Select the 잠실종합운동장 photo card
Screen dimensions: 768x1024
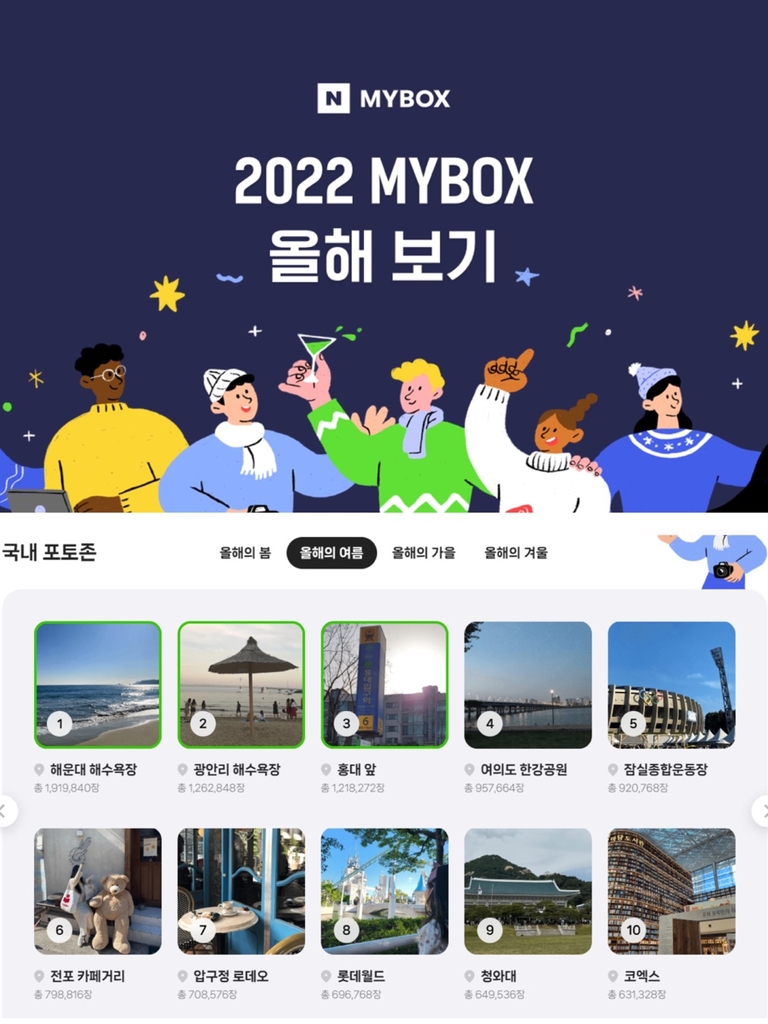(672, 685)
